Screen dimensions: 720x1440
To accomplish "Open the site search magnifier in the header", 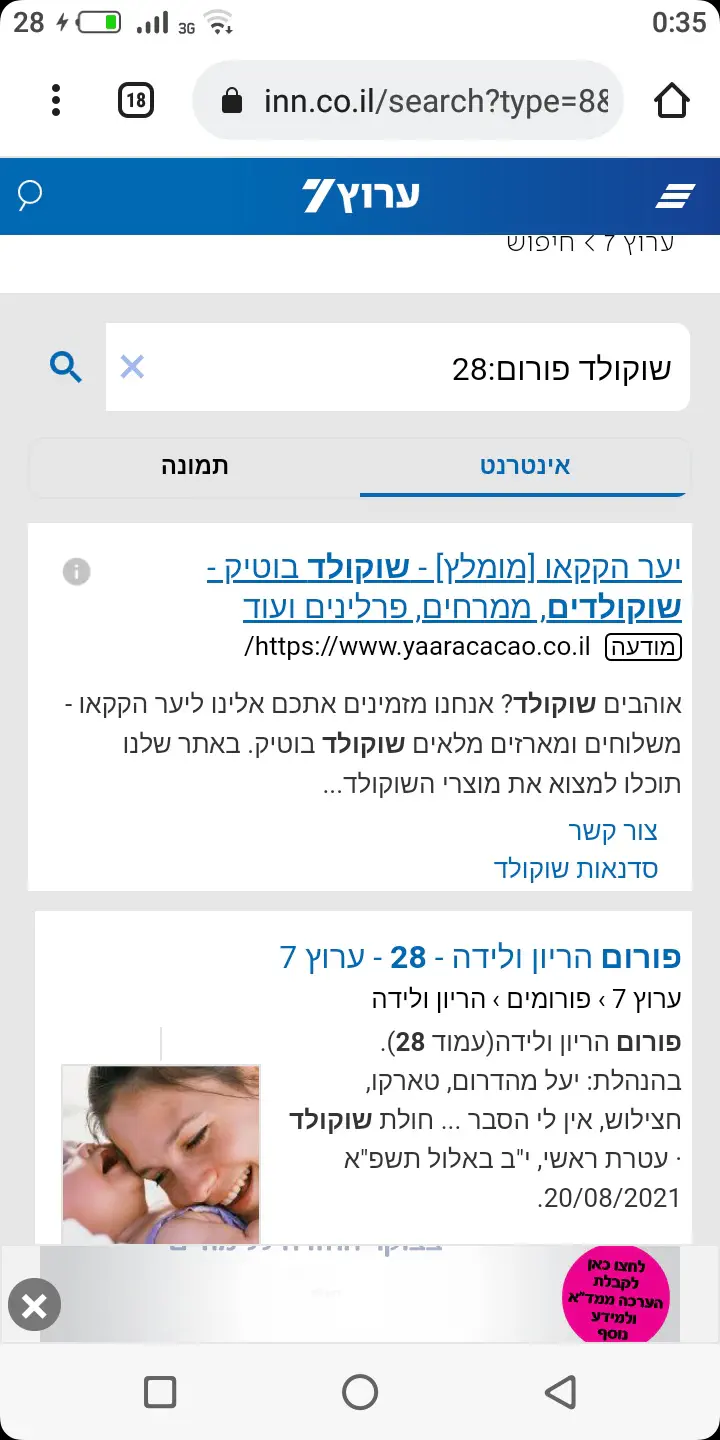I will click(30, 195).
